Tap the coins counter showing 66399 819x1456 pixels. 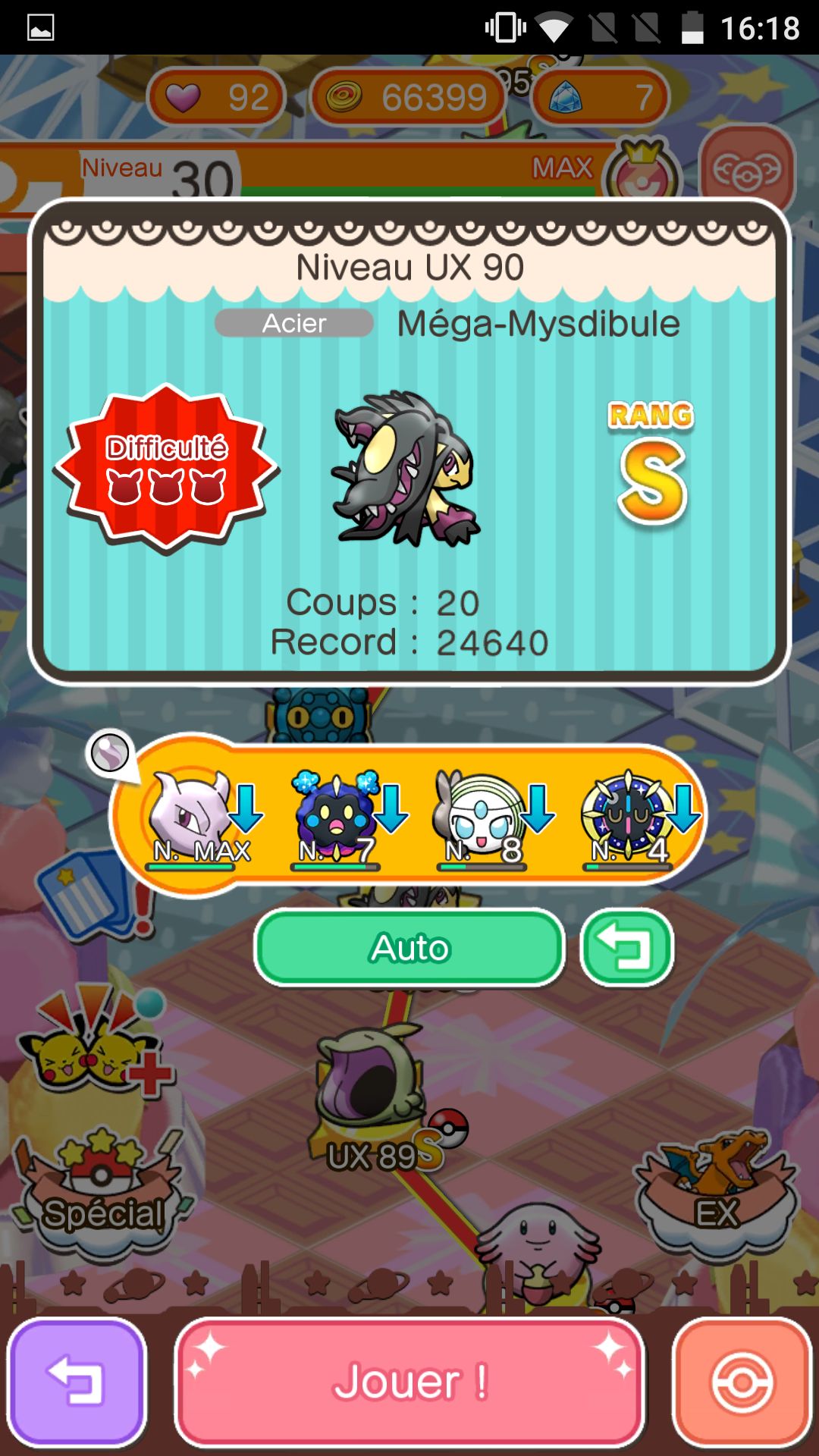coord(407,97)
